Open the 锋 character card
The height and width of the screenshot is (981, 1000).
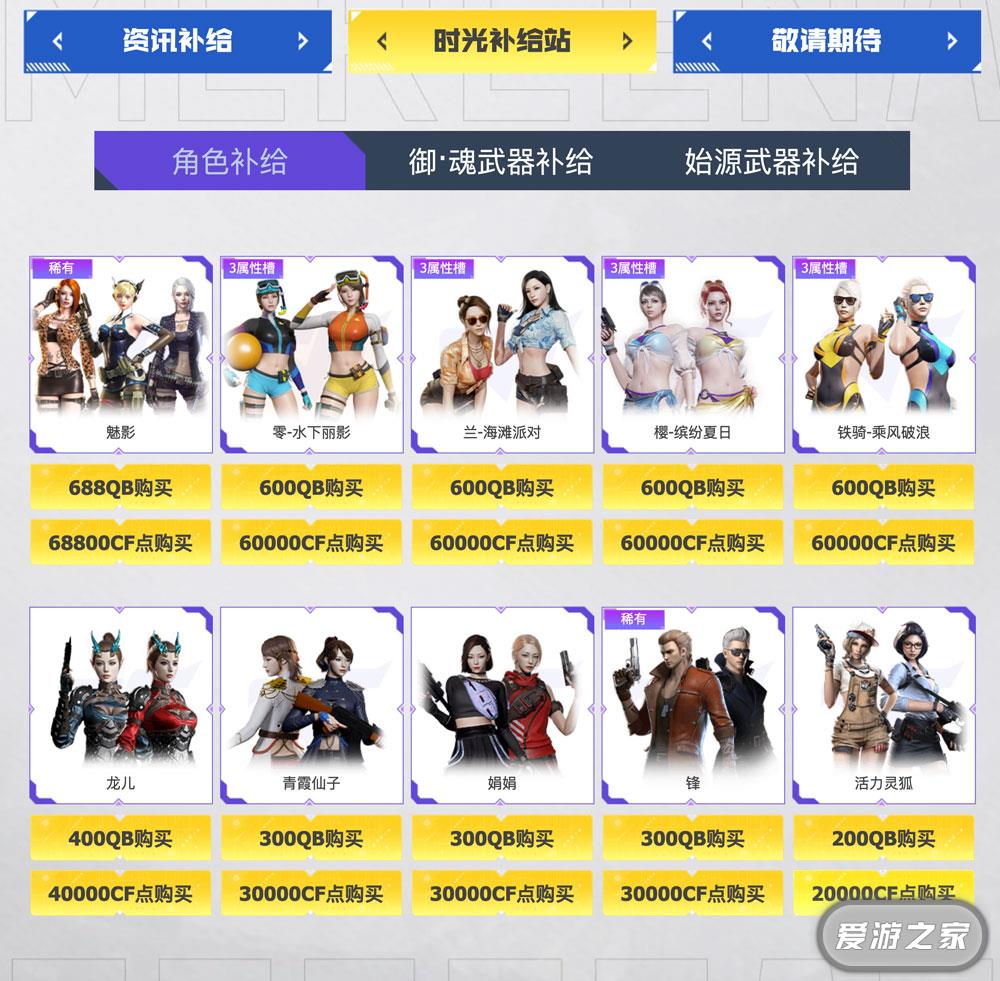click(x=693, y=704)
